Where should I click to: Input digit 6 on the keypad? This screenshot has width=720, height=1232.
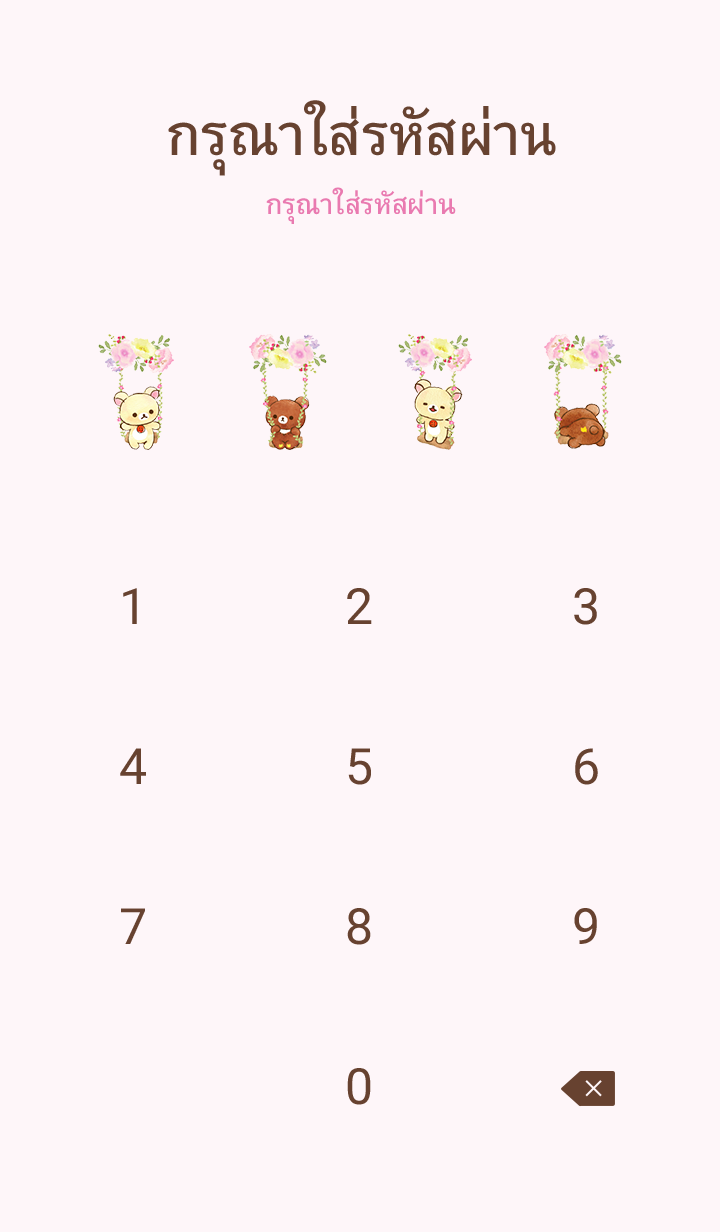click(585, 767)
